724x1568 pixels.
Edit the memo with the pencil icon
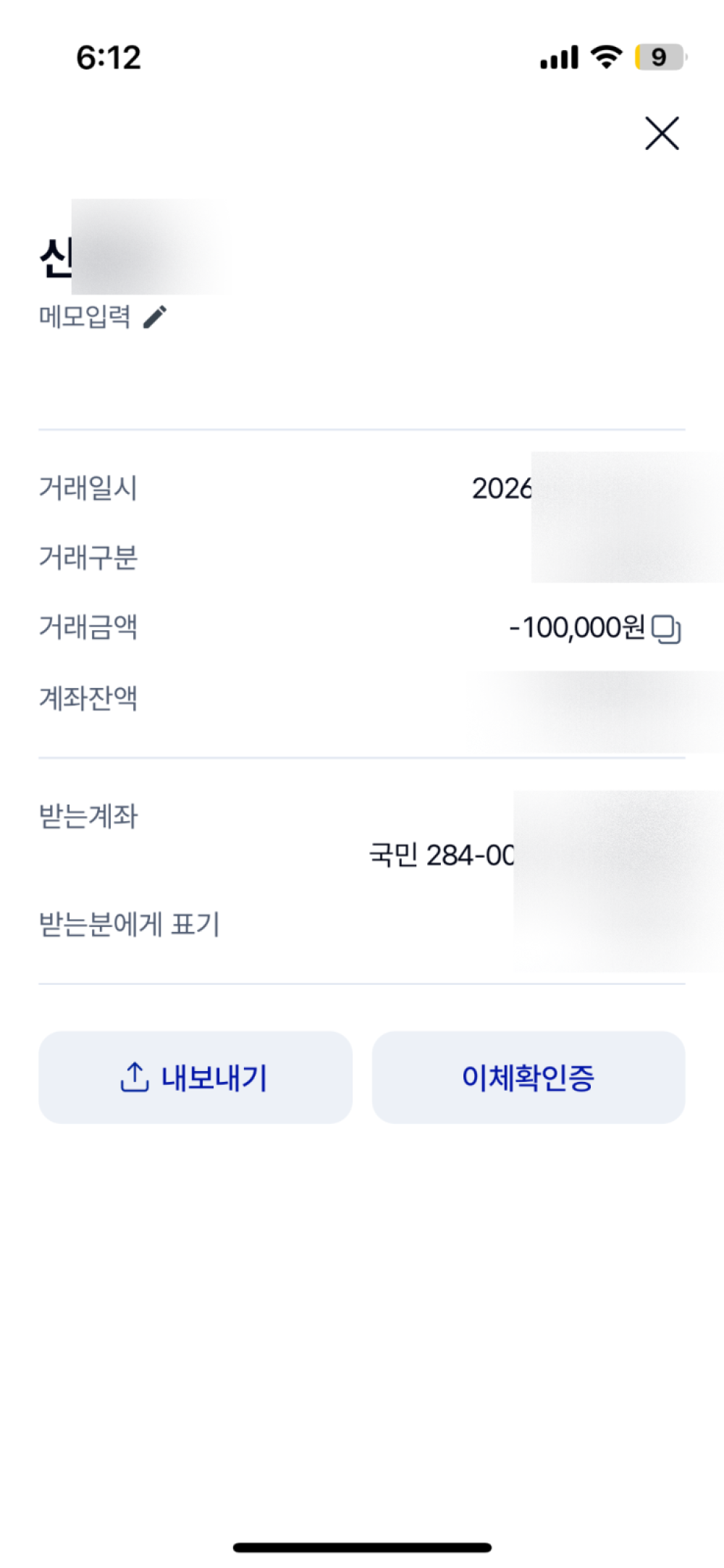155,317
